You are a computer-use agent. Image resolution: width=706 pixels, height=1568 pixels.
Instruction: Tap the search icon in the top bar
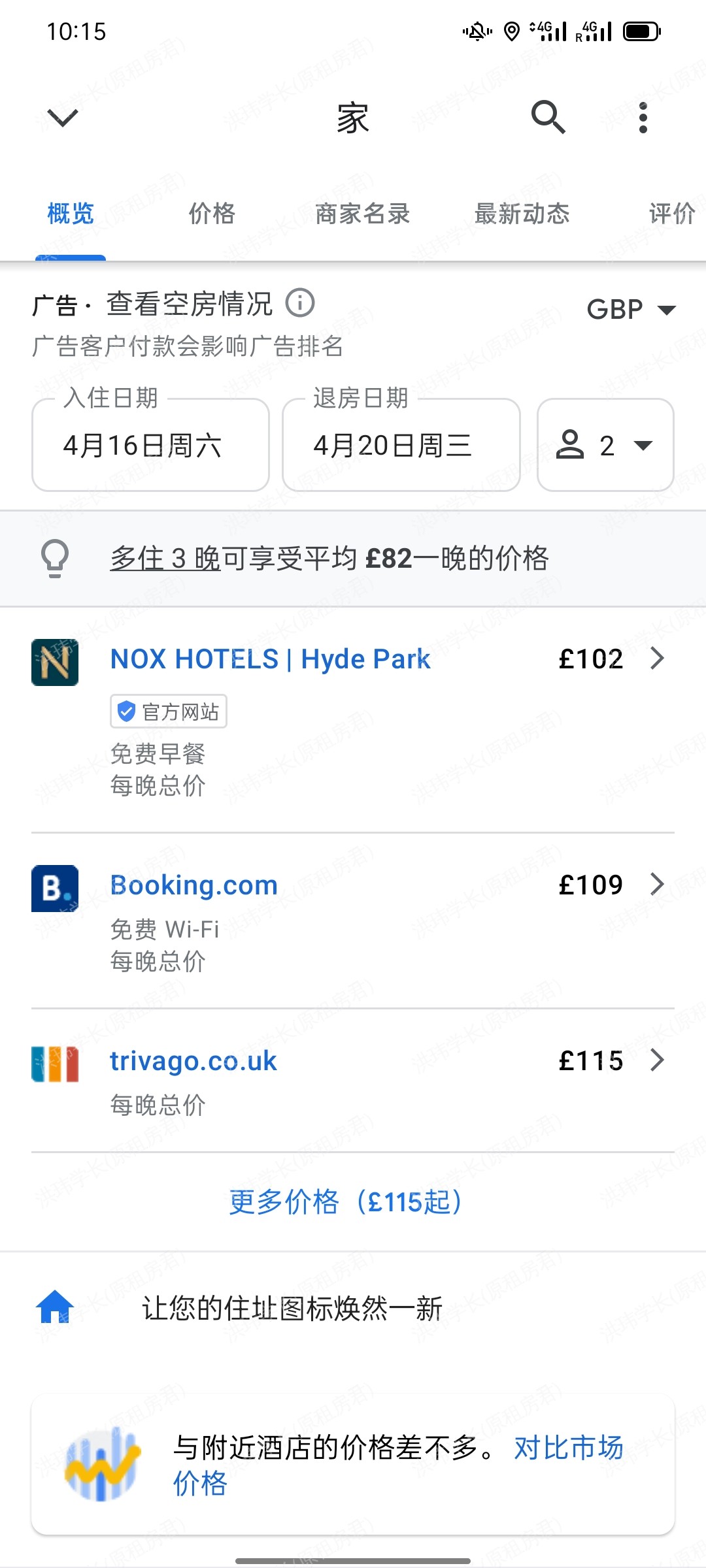(548, 118)
